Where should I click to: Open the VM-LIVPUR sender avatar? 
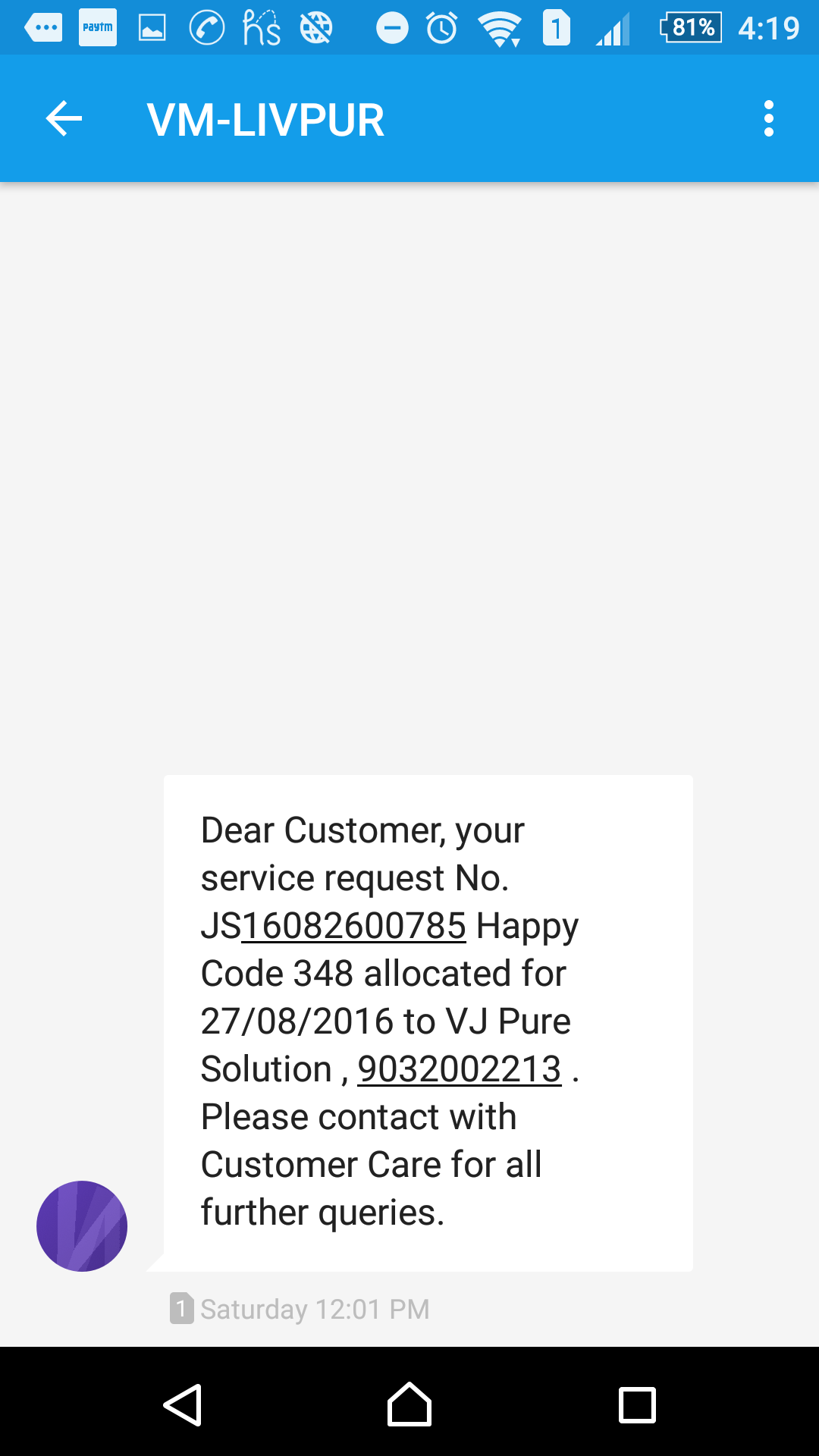tap(82, 1225)
